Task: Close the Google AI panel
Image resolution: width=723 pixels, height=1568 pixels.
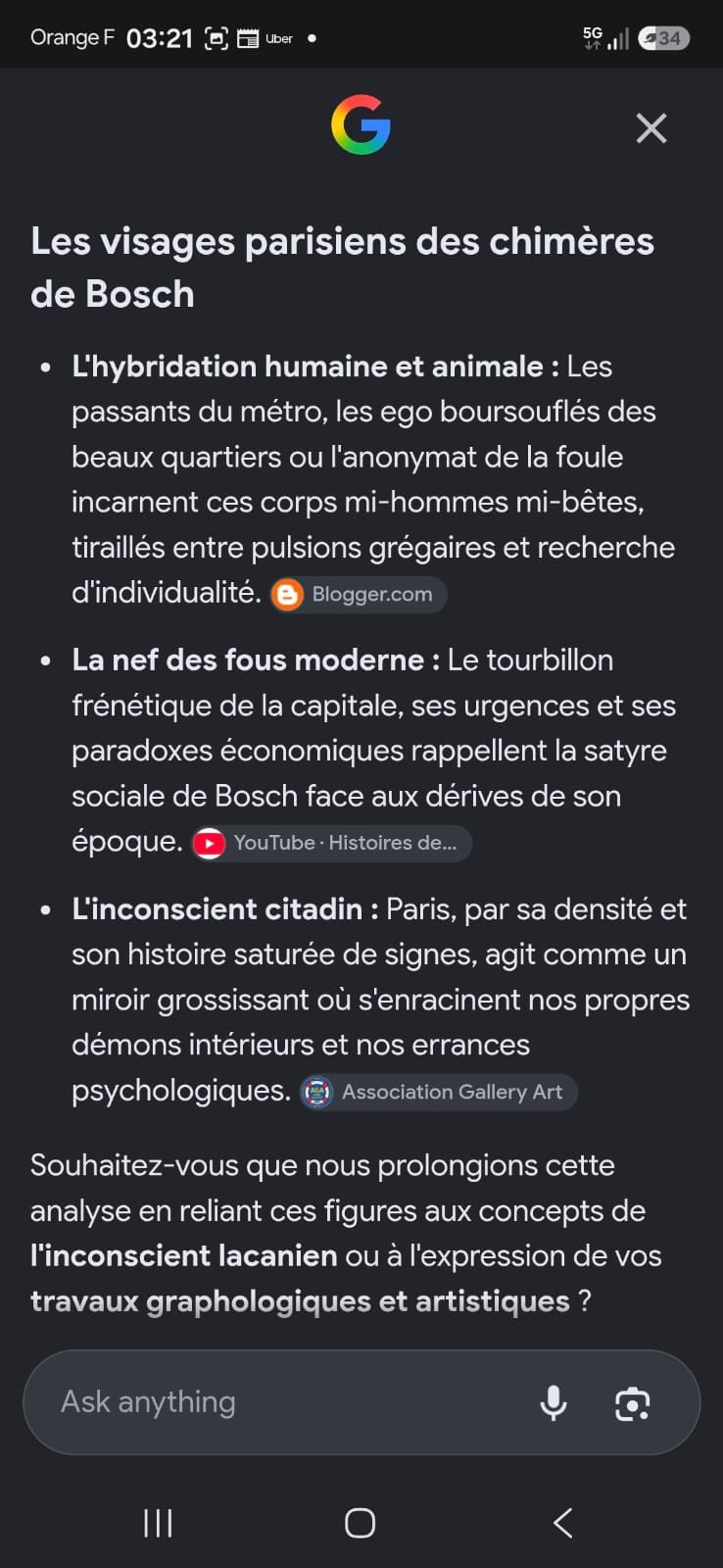Action: (x=651, y=128)
